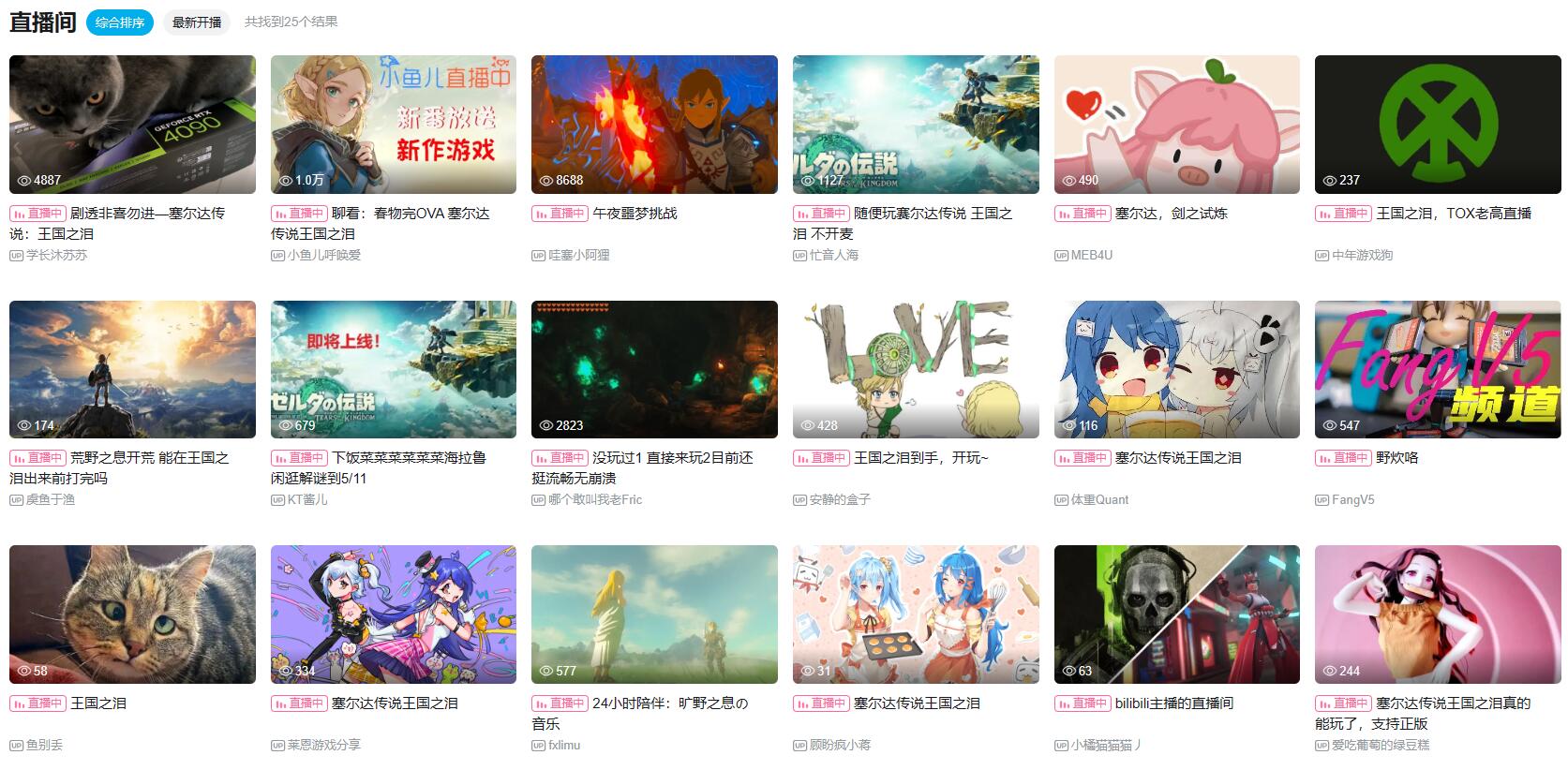Open the 午夜噩梦挑战 stream
The width and height of the screenshot is (1568, 770).
point(635,214)
